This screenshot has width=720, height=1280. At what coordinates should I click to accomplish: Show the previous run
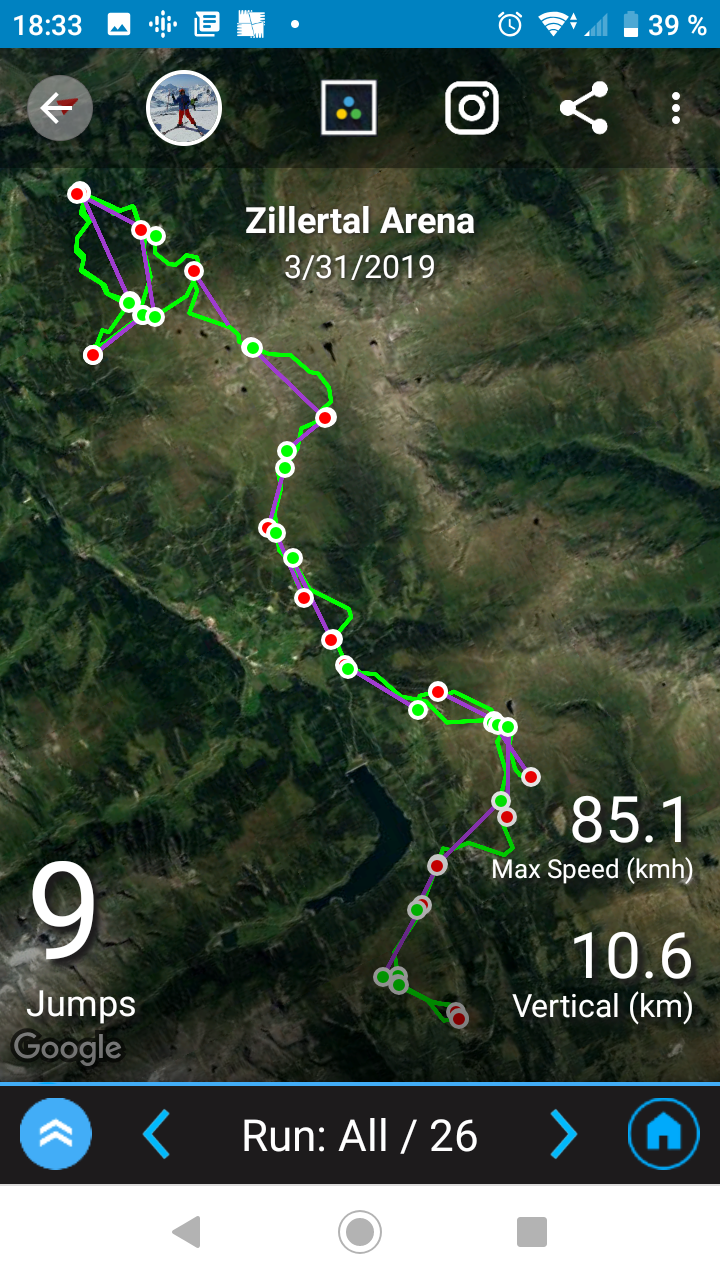tap(157, 1135)
